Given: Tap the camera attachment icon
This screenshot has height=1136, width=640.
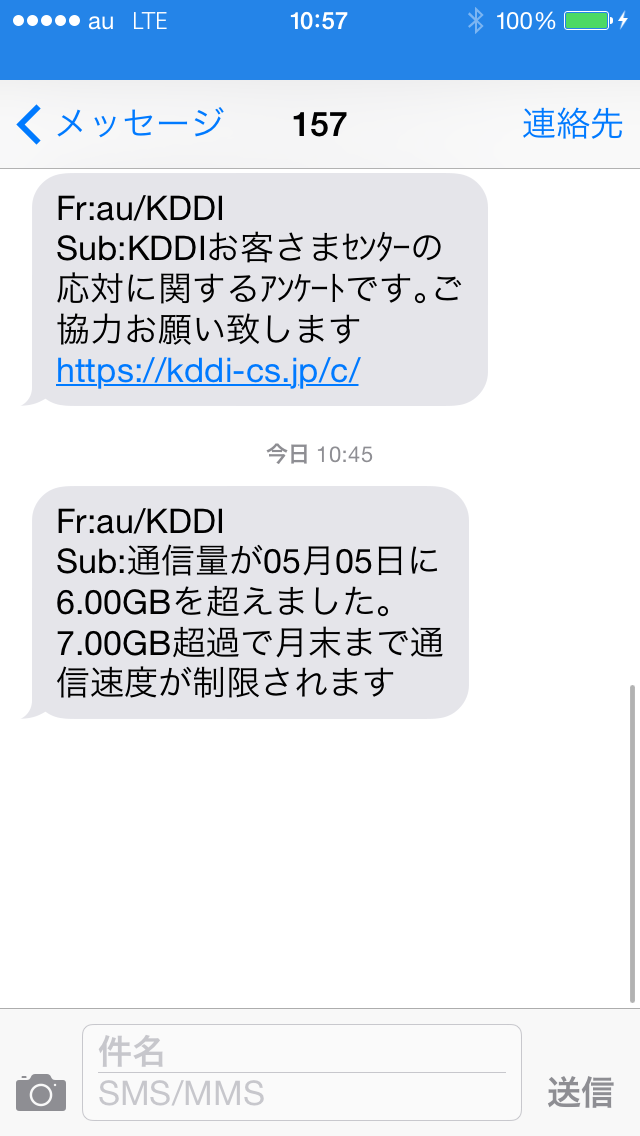Looking at the screenshot, I should click(41, 1092).
